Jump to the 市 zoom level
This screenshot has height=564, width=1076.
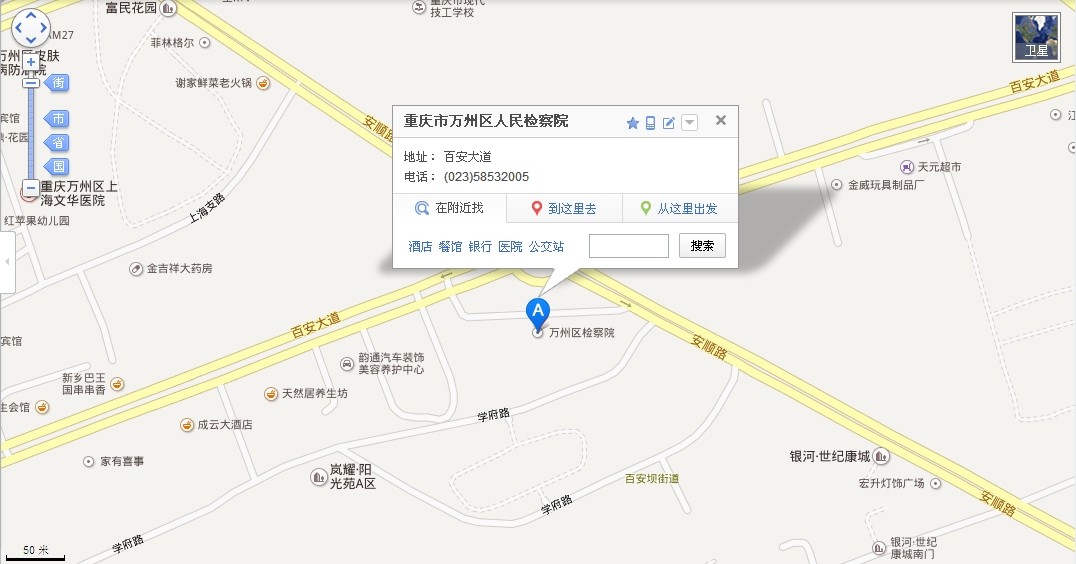pos(58,119)
